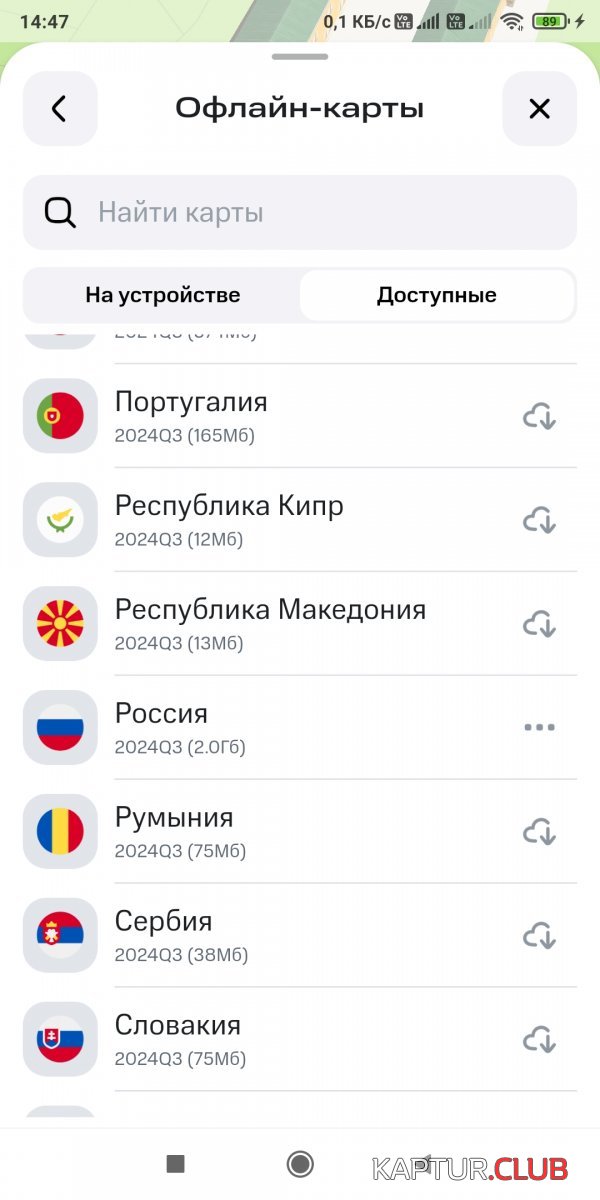Select the Доступные tab
Viewport: 600px width, 1200px height.
point(437,295)
